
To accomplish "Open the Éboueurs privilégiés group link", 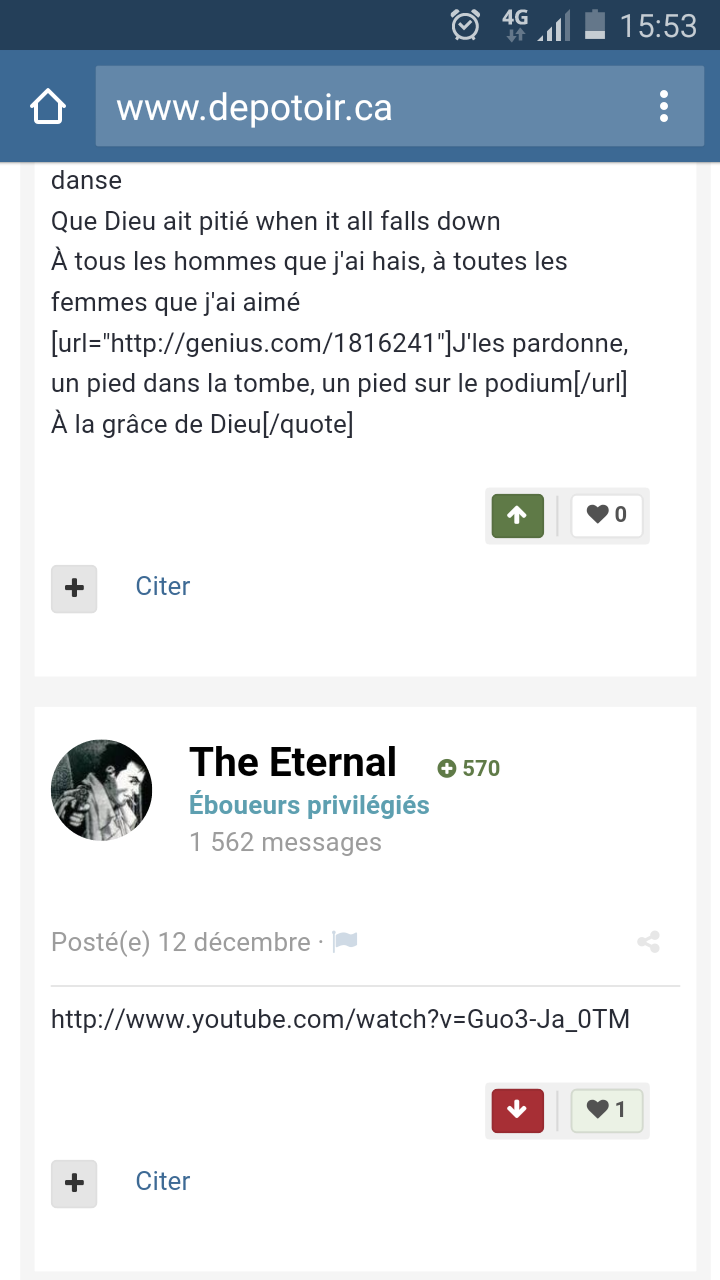I will coord(309,806).
